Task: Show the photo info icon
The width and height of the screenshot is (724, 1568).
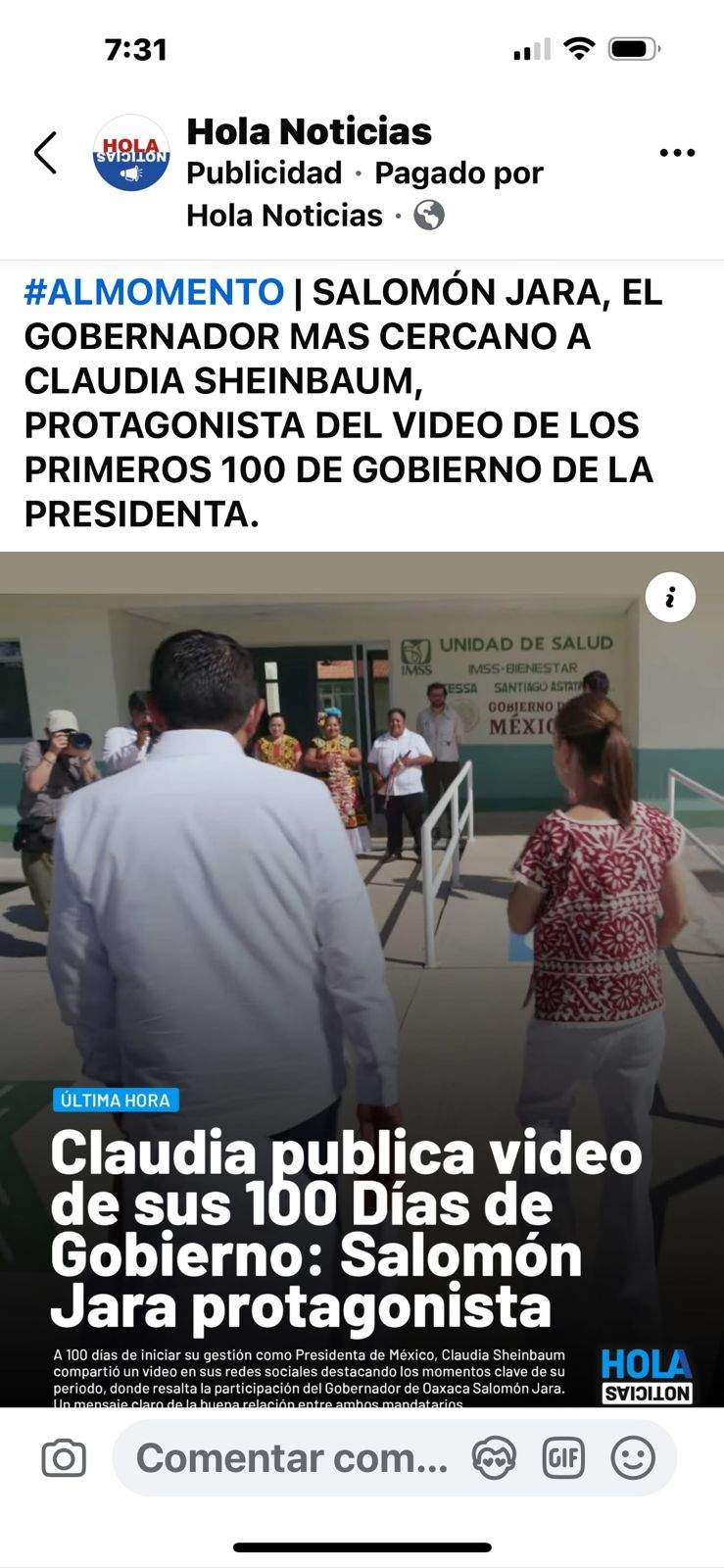Action: point(670,597)
